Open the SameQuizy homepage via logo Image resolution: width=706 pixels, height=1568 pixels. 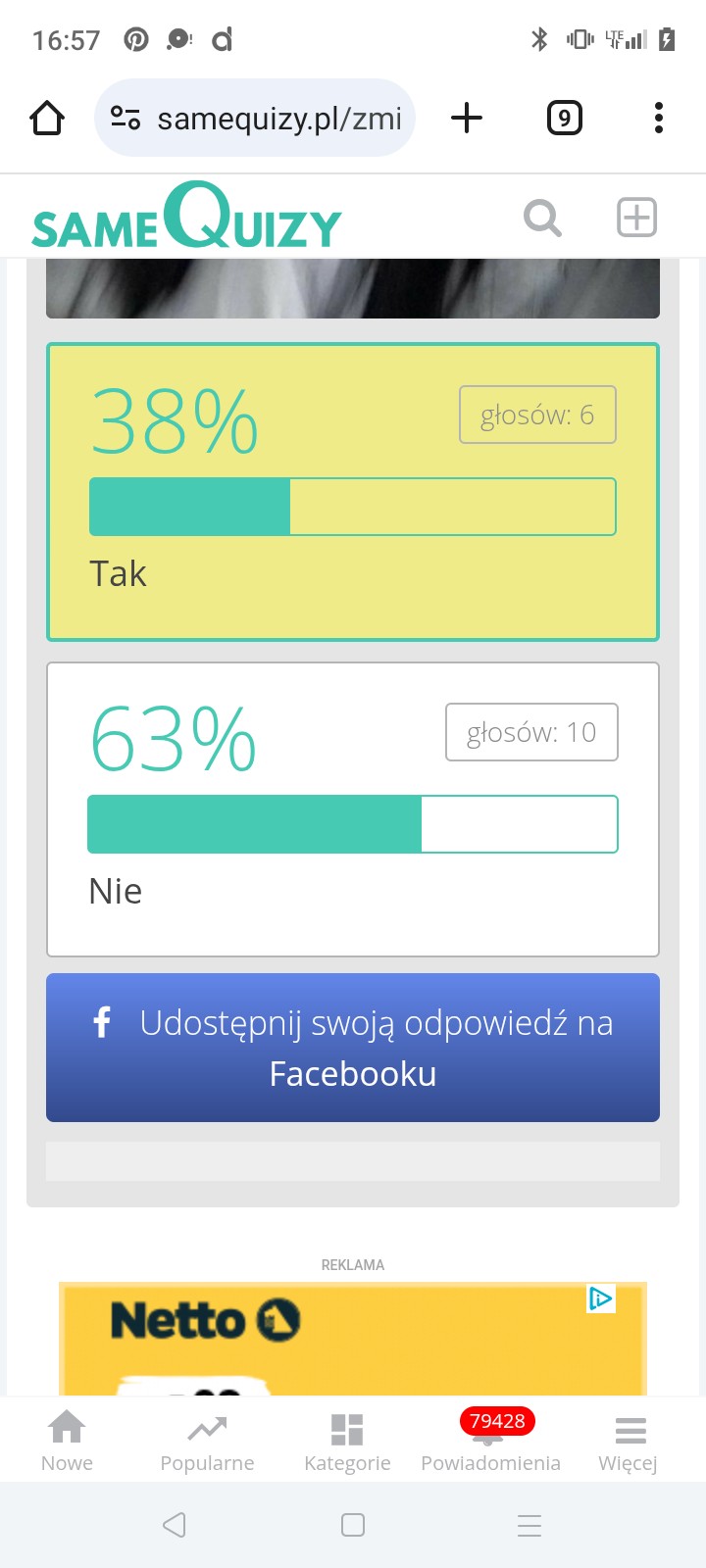point(186,217)
